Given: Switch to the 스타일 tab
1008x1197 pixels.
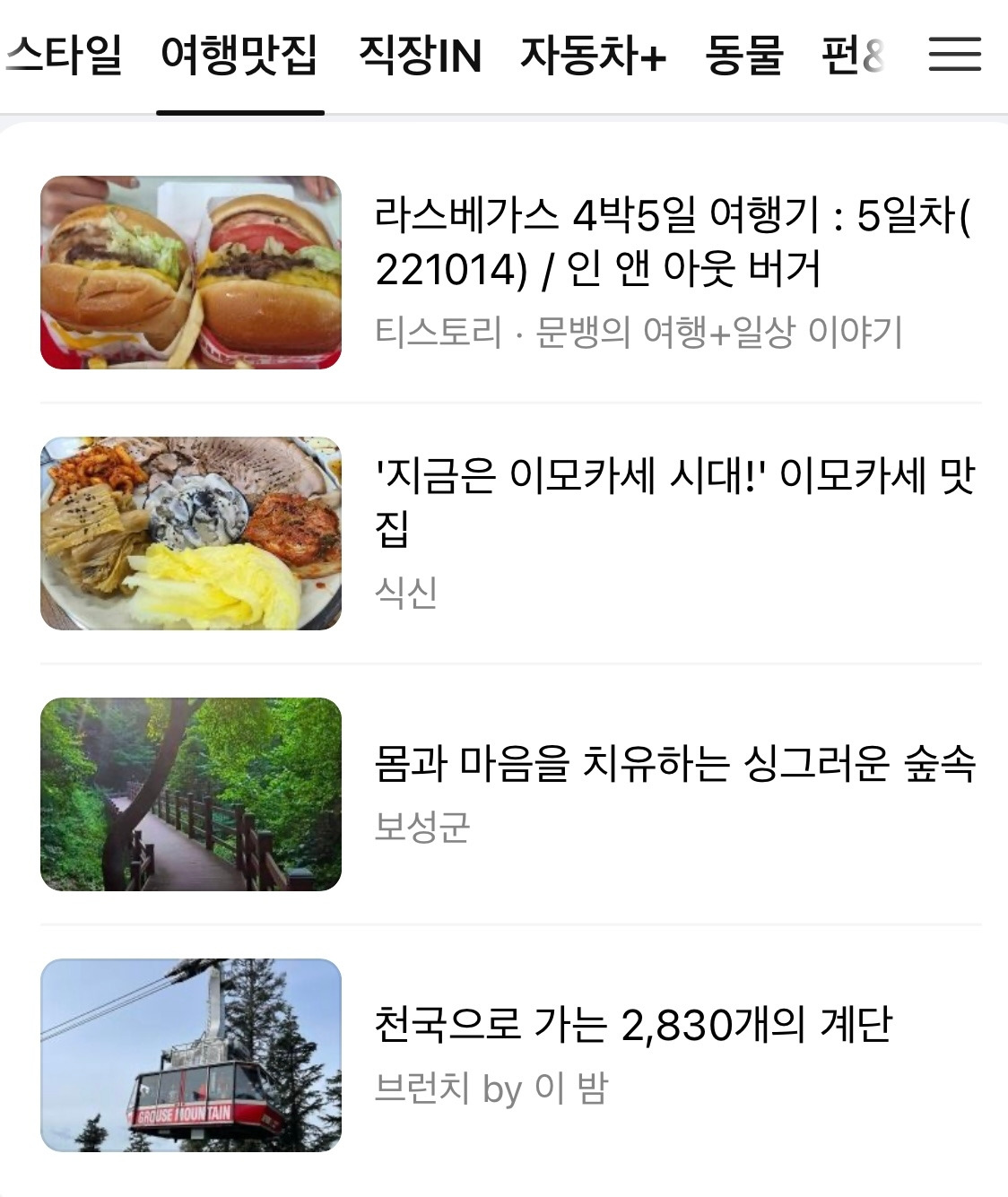Looking at the screenshot, I should click(63, 55).
